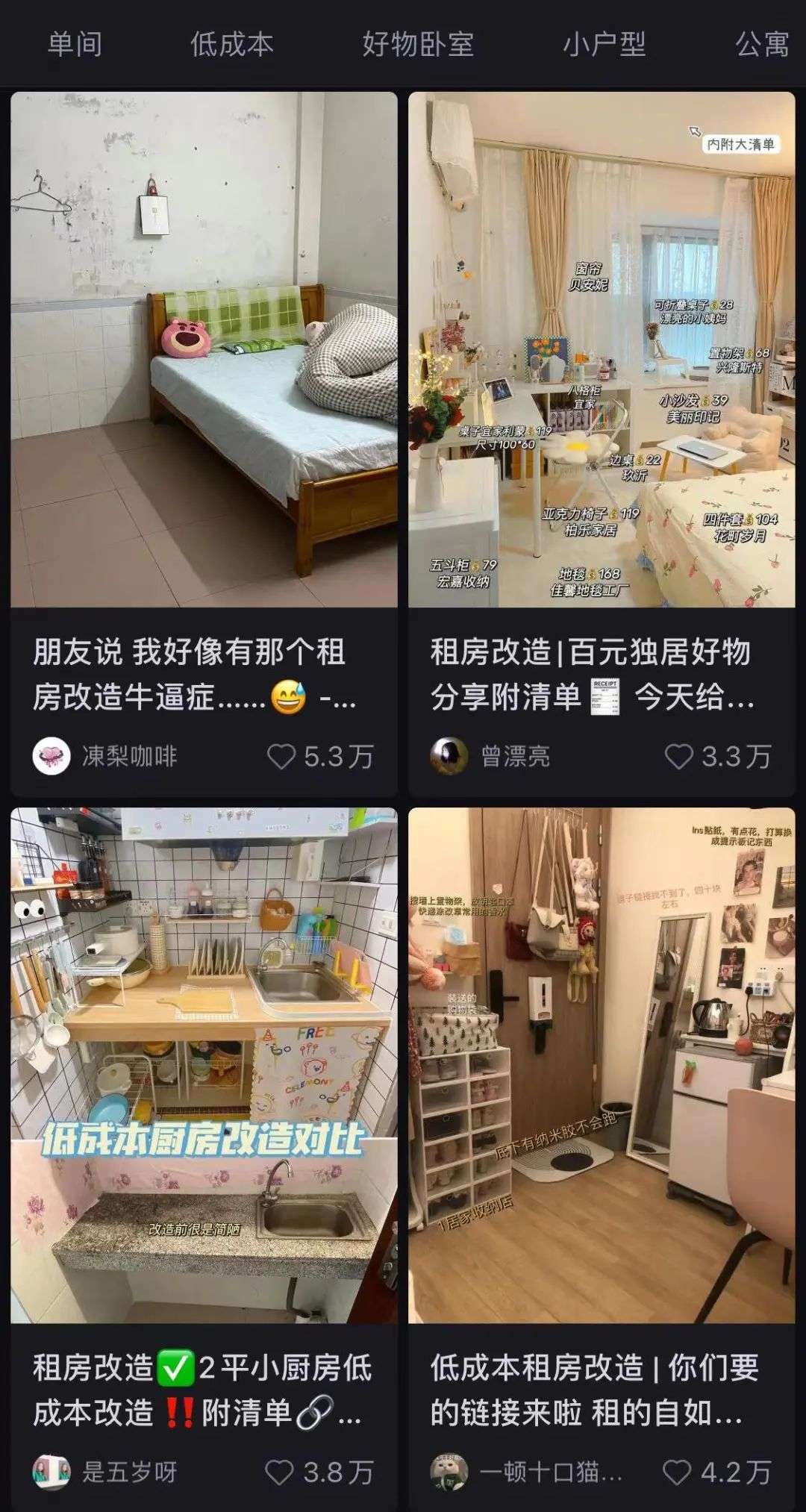Select the 低成本 tab
Image resolution: width=806 pixels, height=1512 pixels.
231,44
